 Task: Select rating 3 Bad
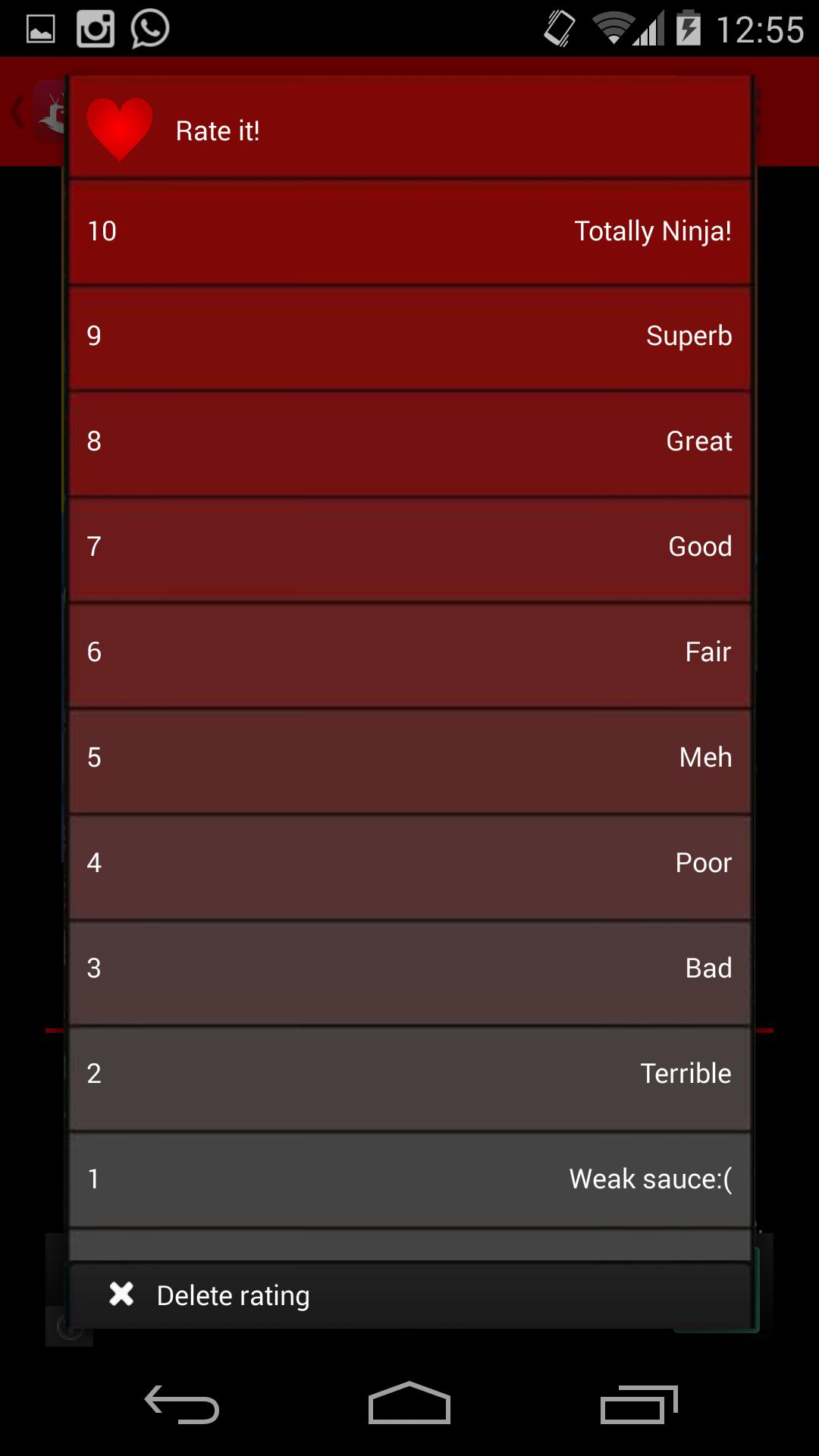(x=409, y=968)
